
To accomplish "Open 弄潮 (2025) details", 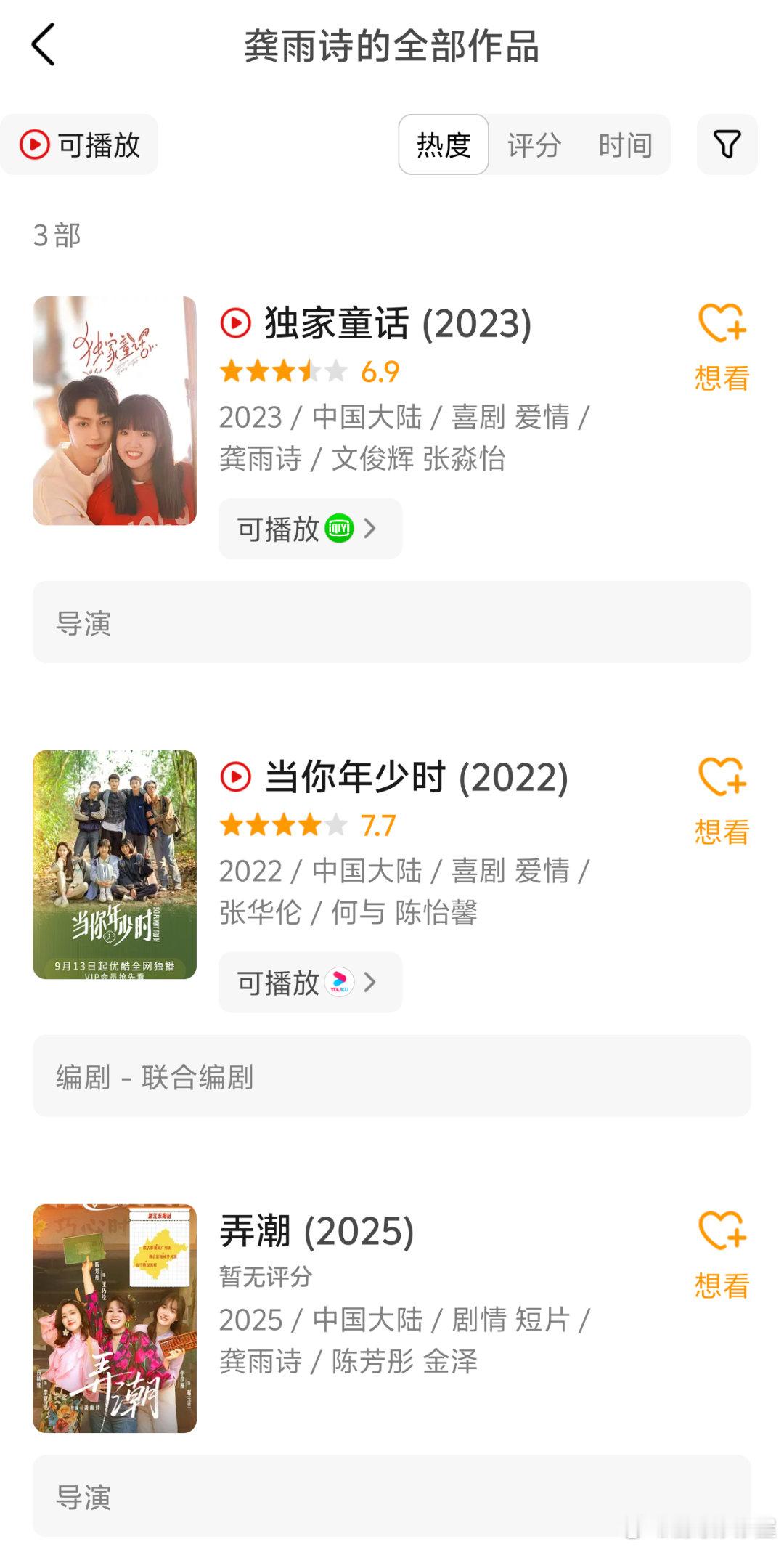I will click(317, 1231).
